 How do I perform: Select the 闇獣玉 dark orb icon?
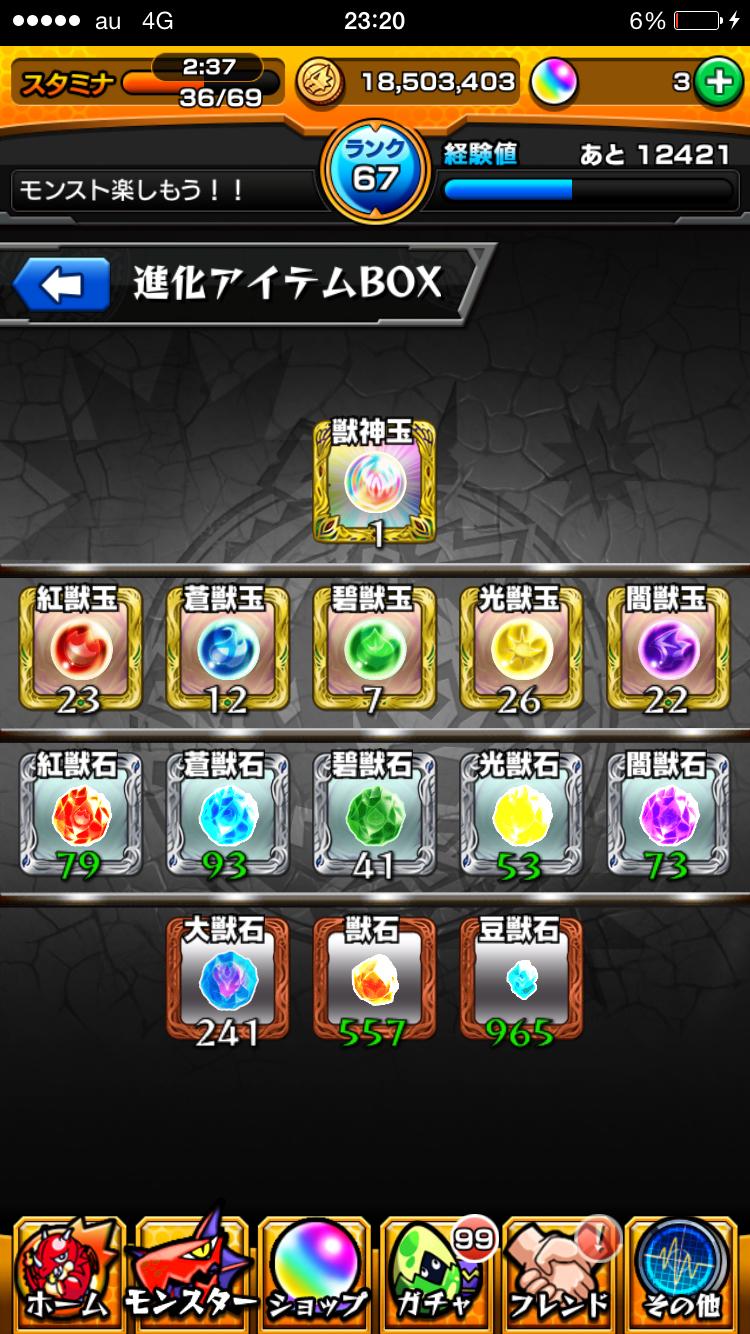668,650
